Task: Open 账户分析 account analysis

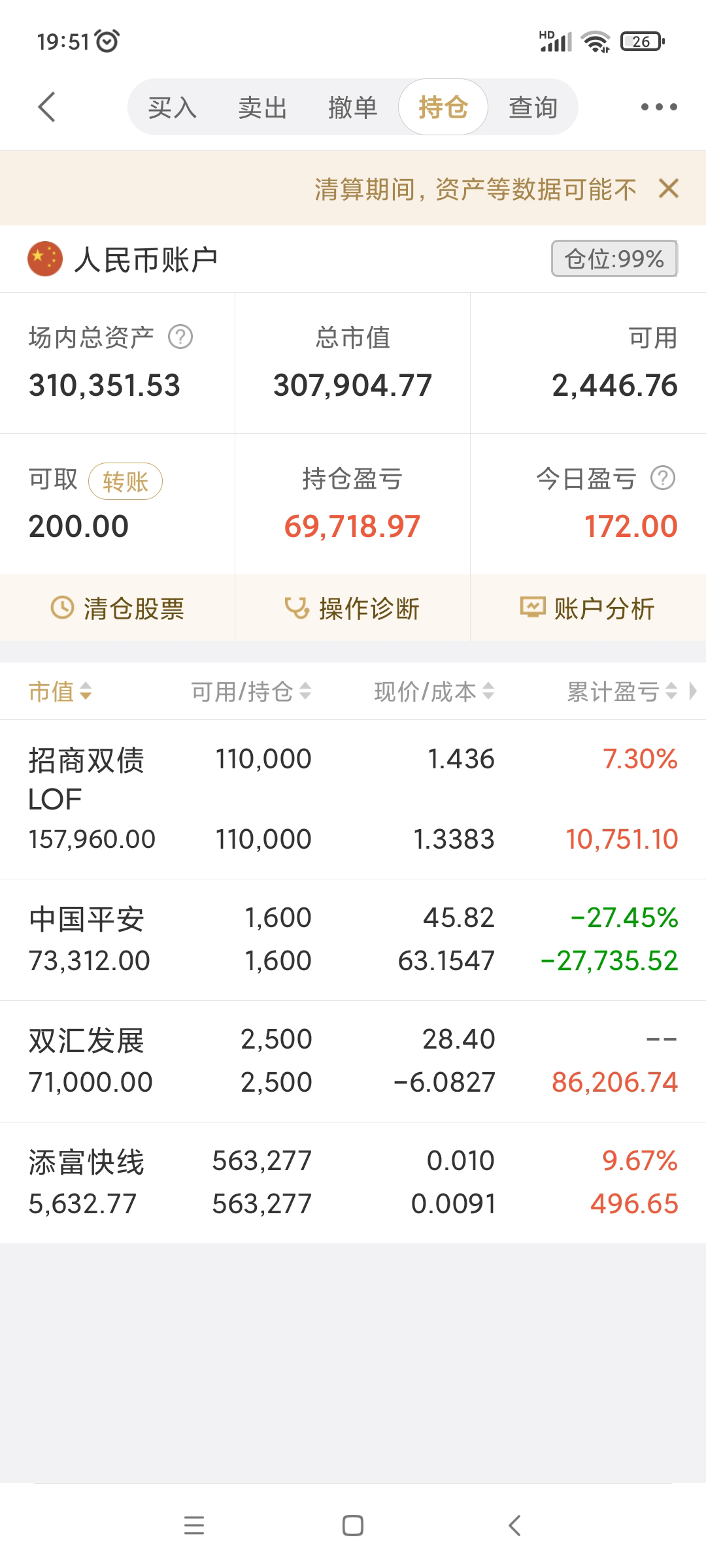Action: 588,608
